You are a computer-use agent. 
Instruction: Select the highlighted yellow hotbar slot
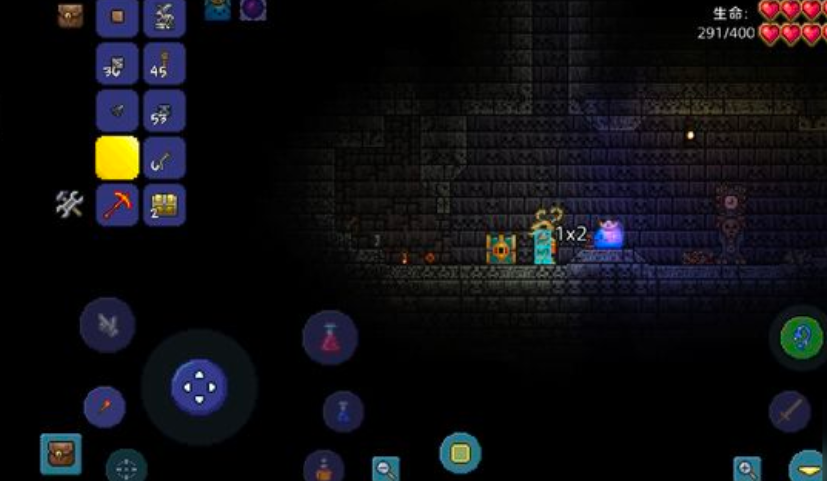pyautogui.click(x=117, y=157)
